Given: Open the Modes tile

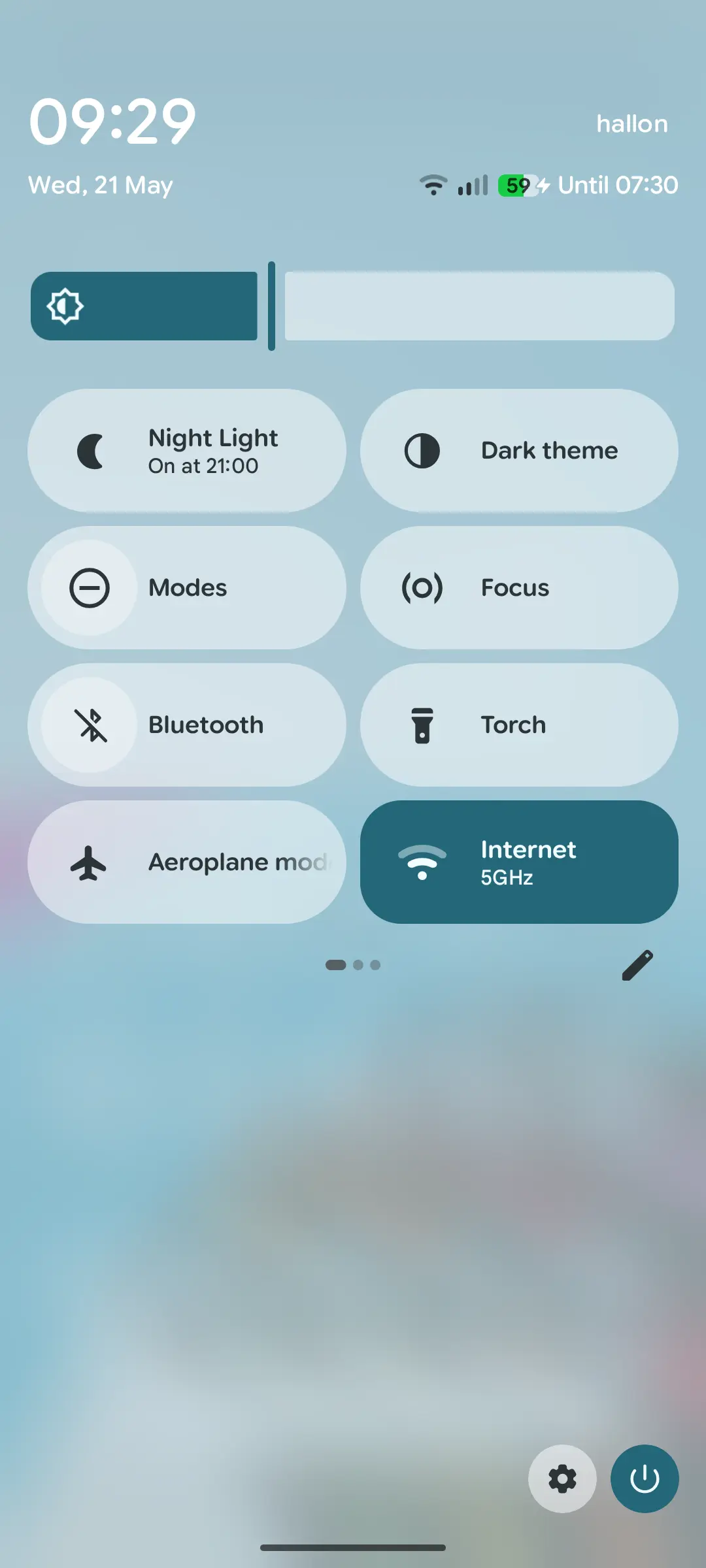Looking at the screenshot, I should pos(187,588).
